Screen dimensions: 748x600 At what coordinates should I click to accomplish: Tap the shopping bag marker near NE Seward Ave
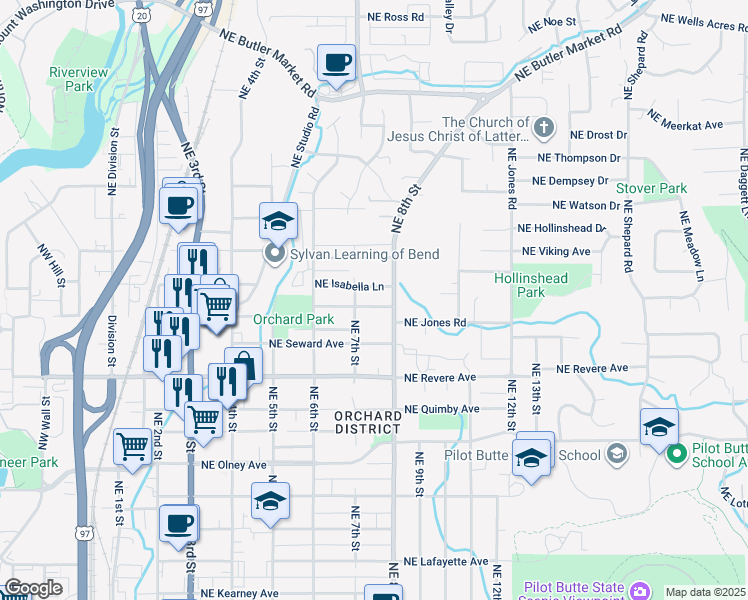pos(243,366)
